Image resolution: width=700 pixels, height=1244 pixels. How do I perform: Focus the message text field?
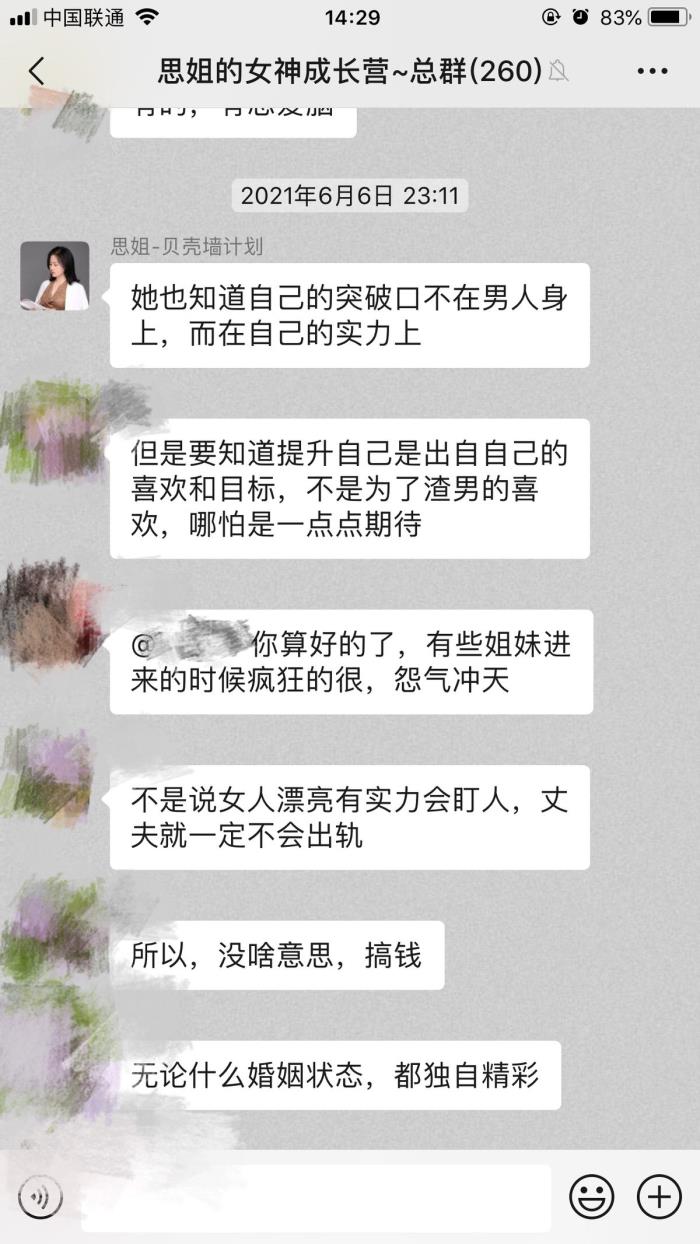[x=315, y=1197]
